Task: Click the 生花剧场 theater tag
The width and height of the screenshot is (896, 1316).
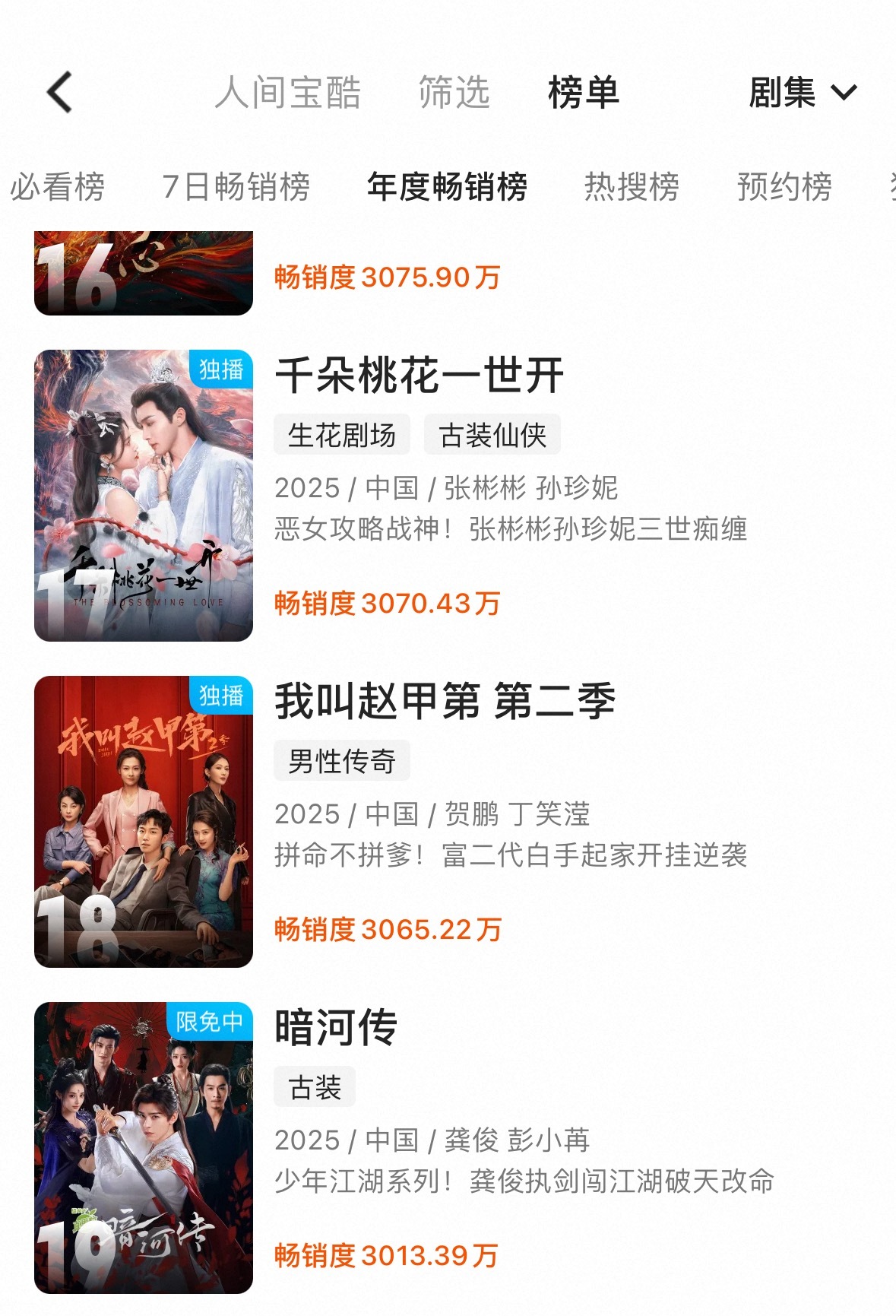Action: (344, 433)
